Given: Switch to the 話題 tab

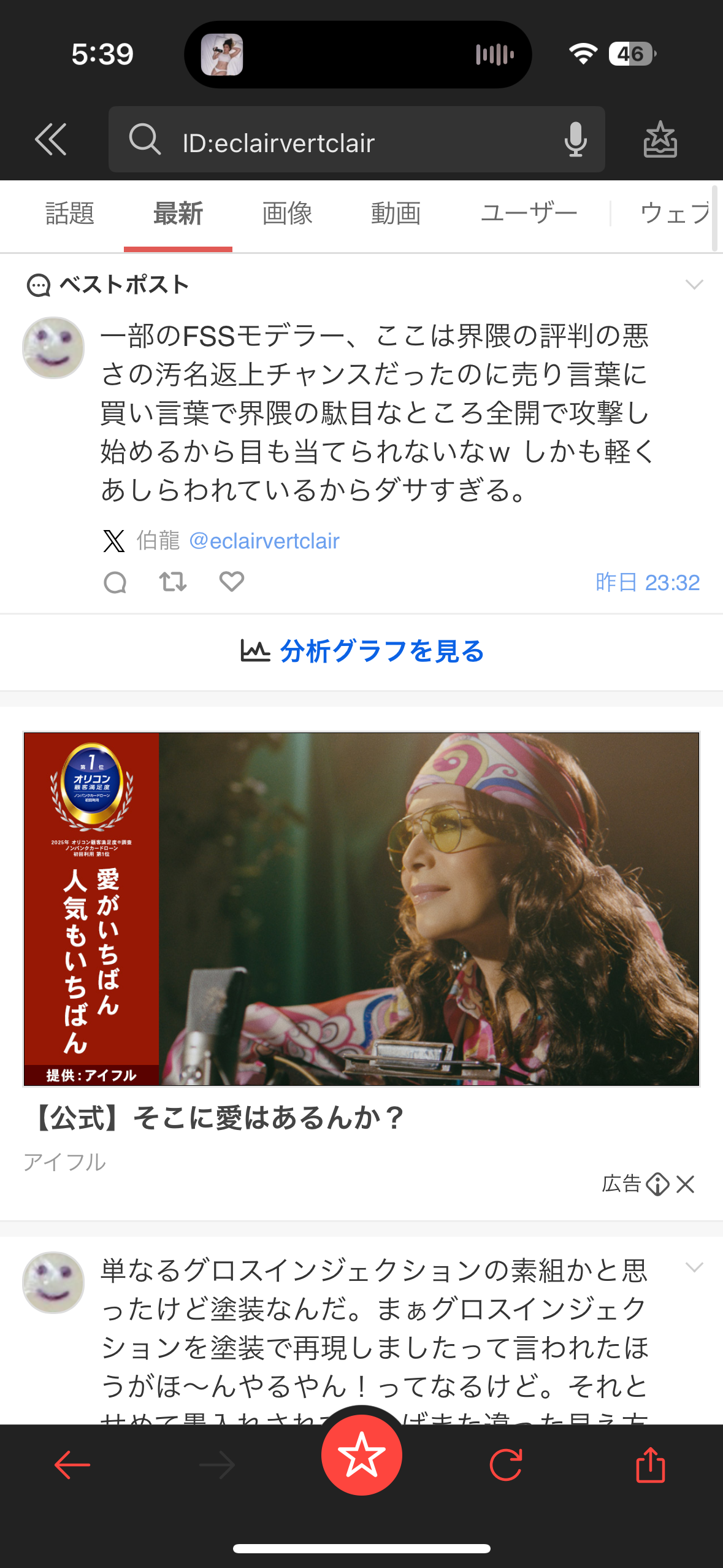Looking at the screenshot, I should pos(70,214).
